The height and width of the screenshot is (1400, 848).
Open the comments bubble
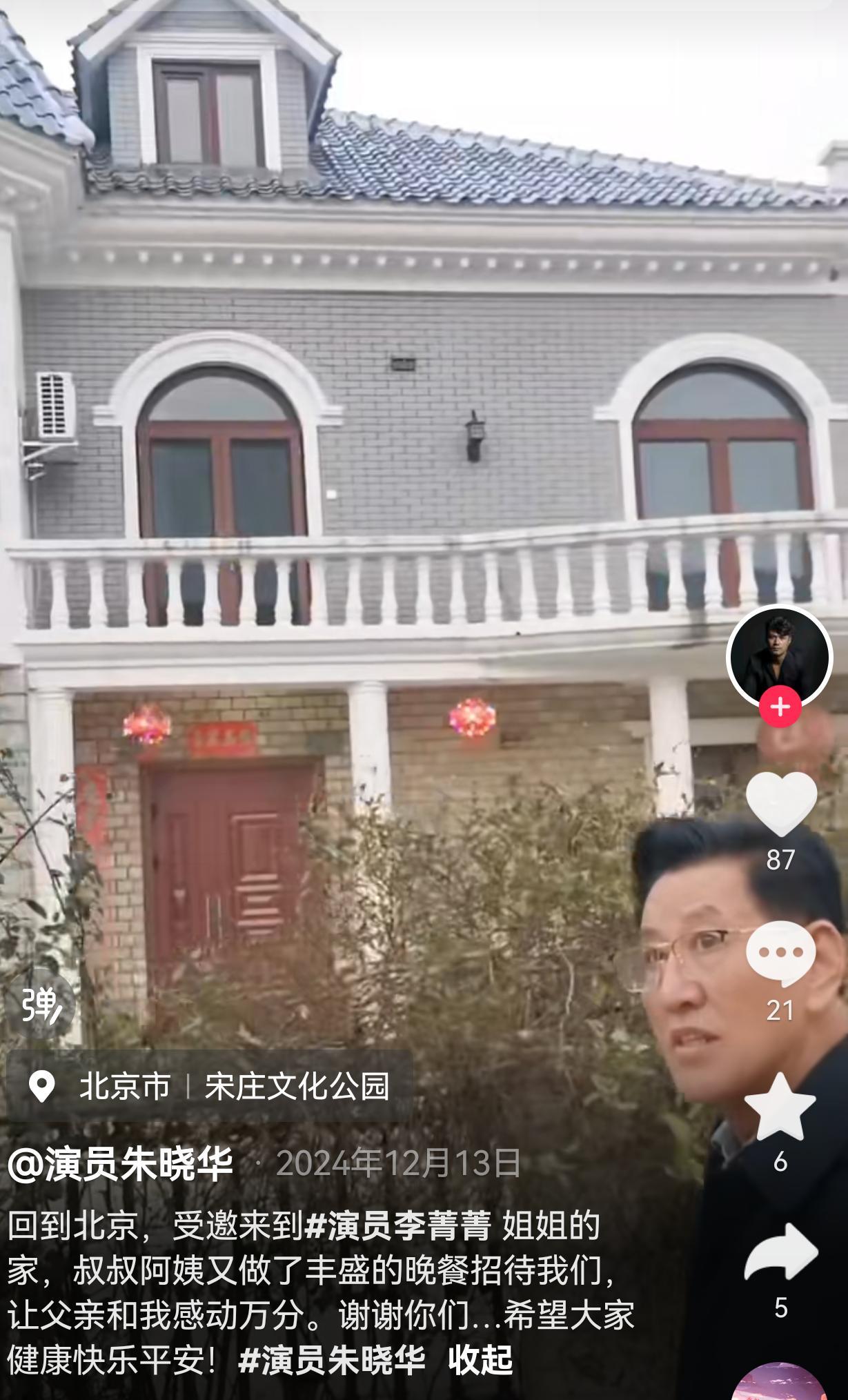[x=780, y=954]
